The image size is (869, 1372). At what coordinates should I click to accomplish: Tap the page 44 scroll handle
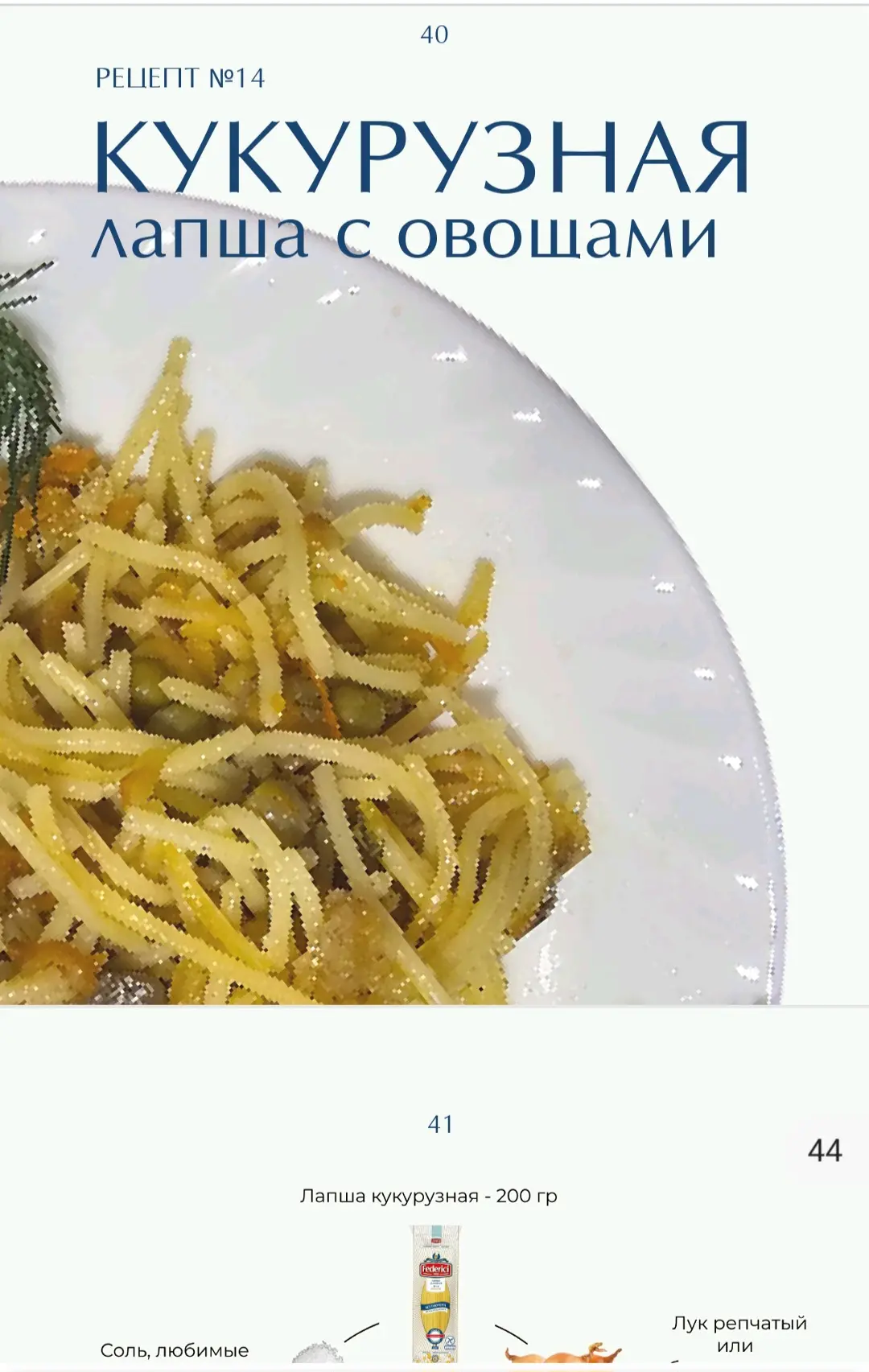[825, 1151]
